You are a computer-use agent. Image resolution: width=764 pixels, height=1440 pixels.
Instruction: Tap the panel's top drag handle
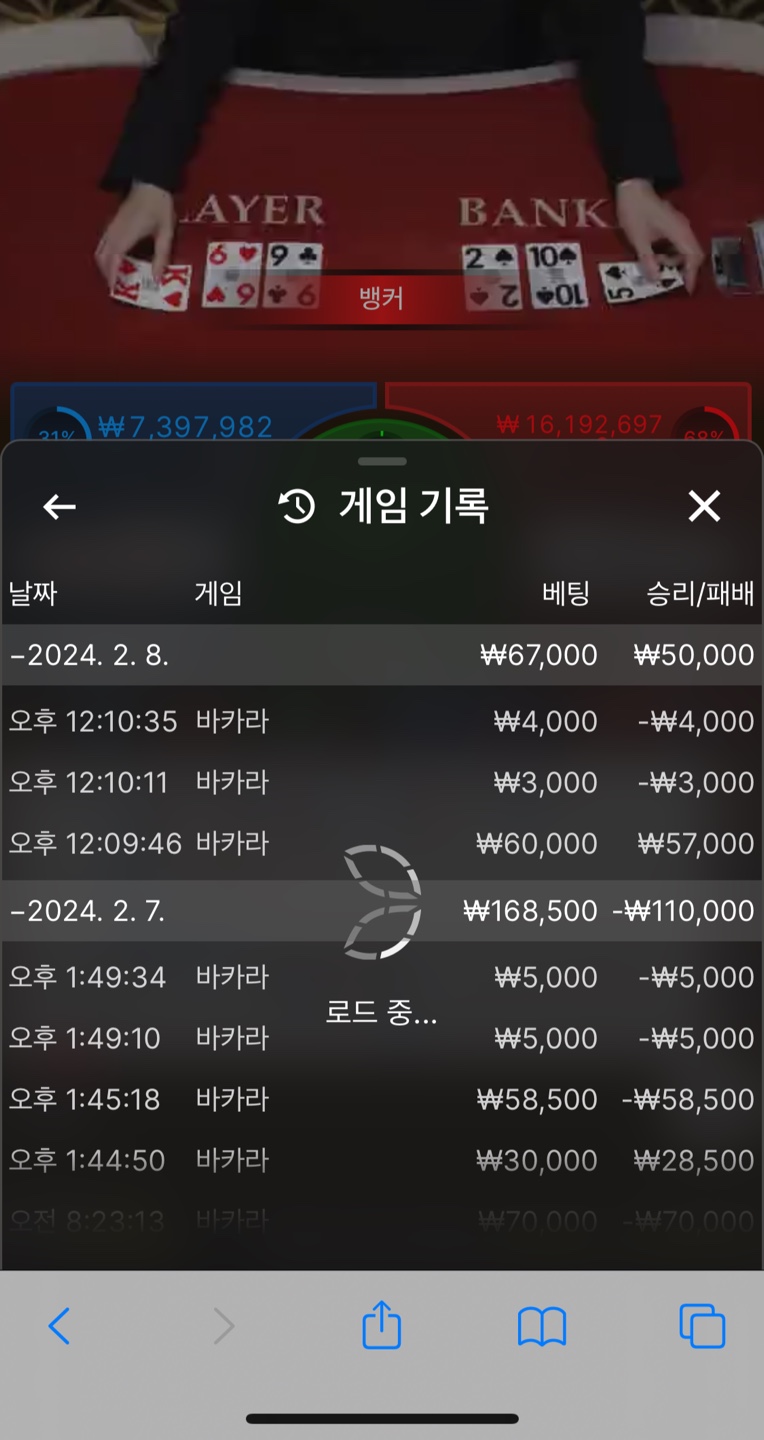tap(382, 461)
